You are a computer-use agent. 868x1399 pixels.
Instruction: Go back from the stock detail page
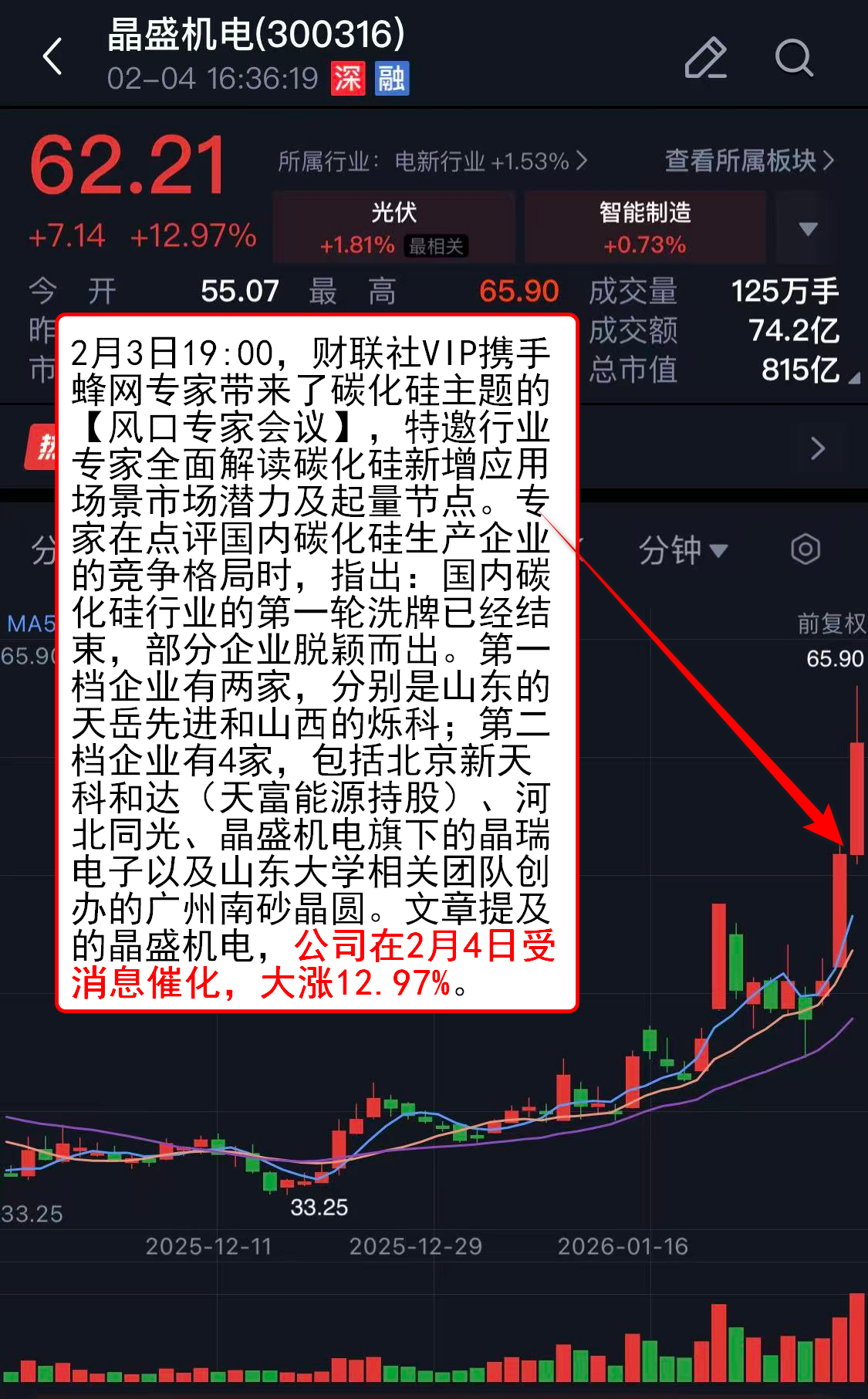click(x=52, y=57)
